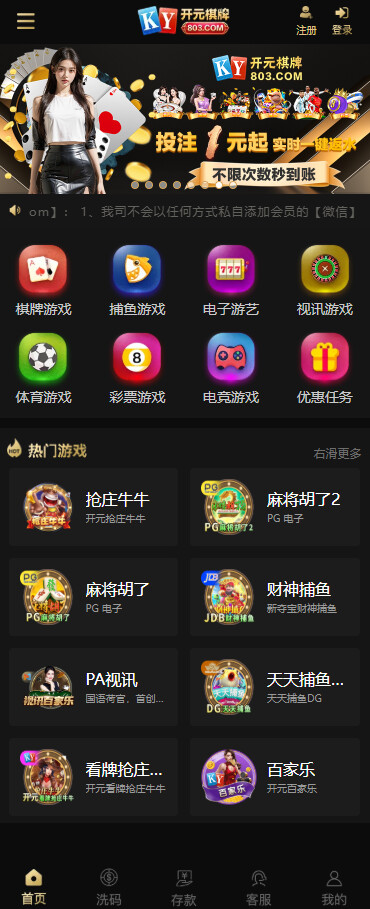
Task: Tap the 注册 register button
Action: 306,21
